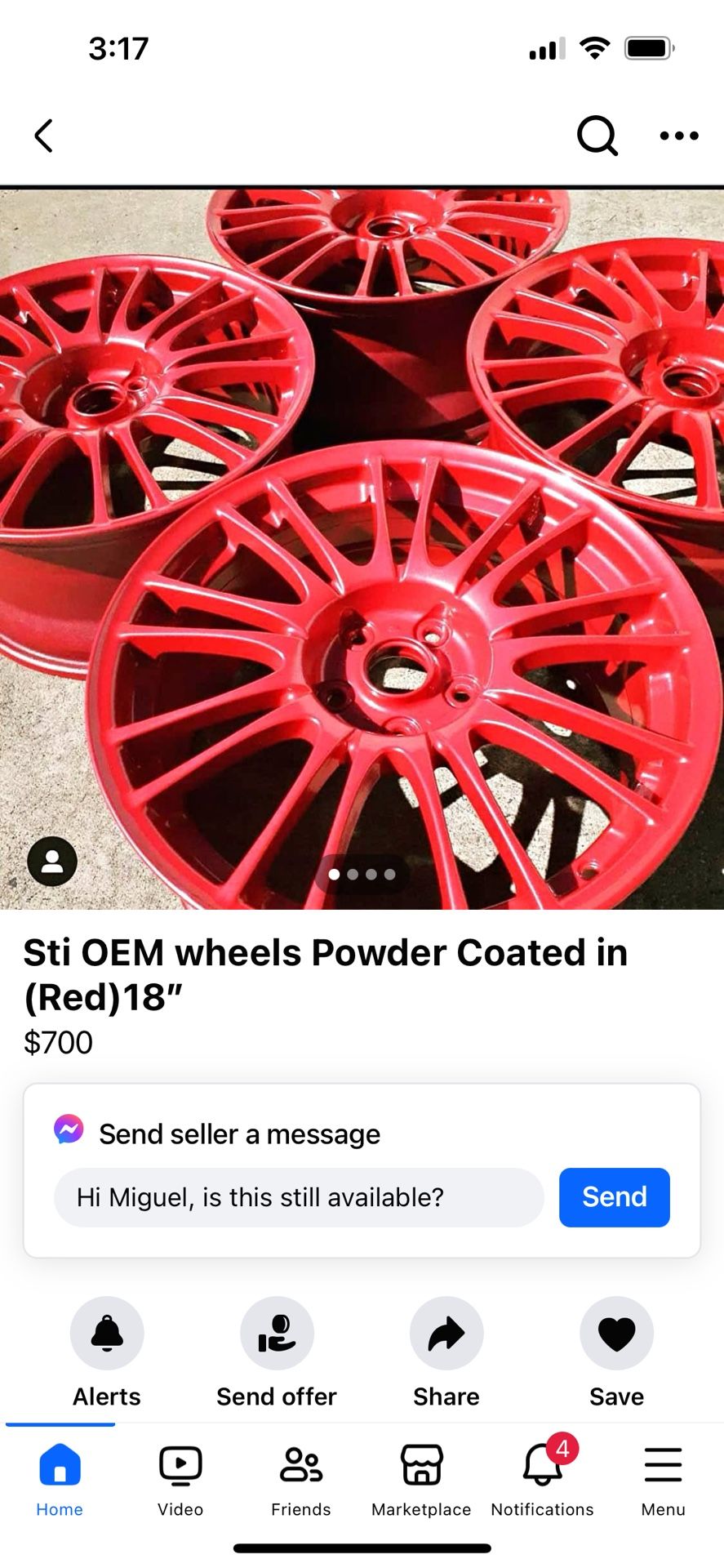Switch to the Home tab

pyautogui.click(x=60, y=1478)
